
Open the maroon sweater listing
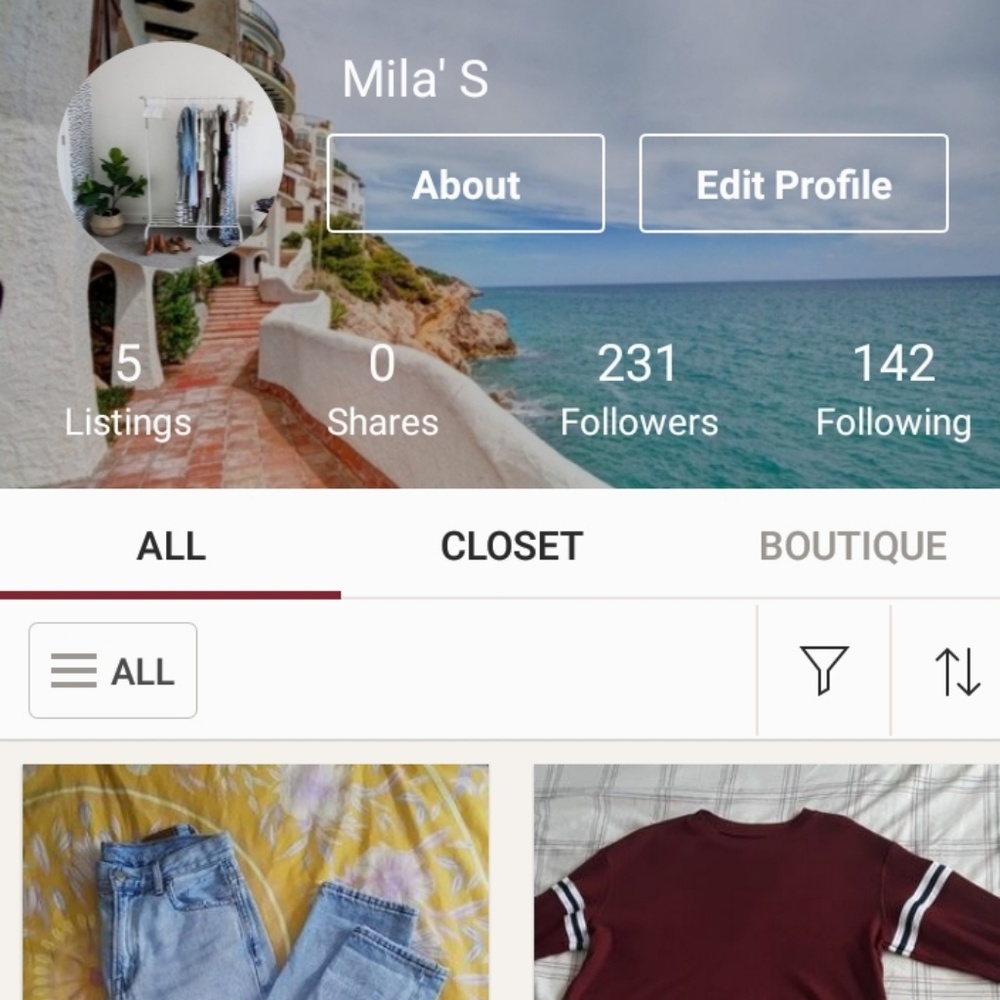(766, 882)
